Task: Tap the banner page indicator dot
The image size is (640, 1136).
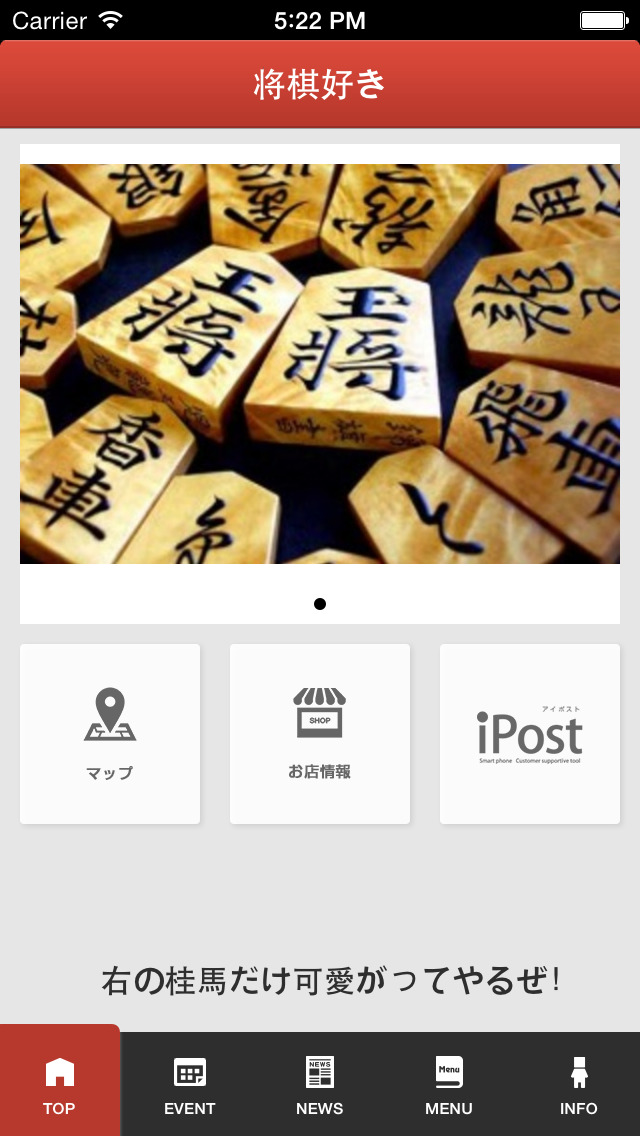Action: pos(320,604)
